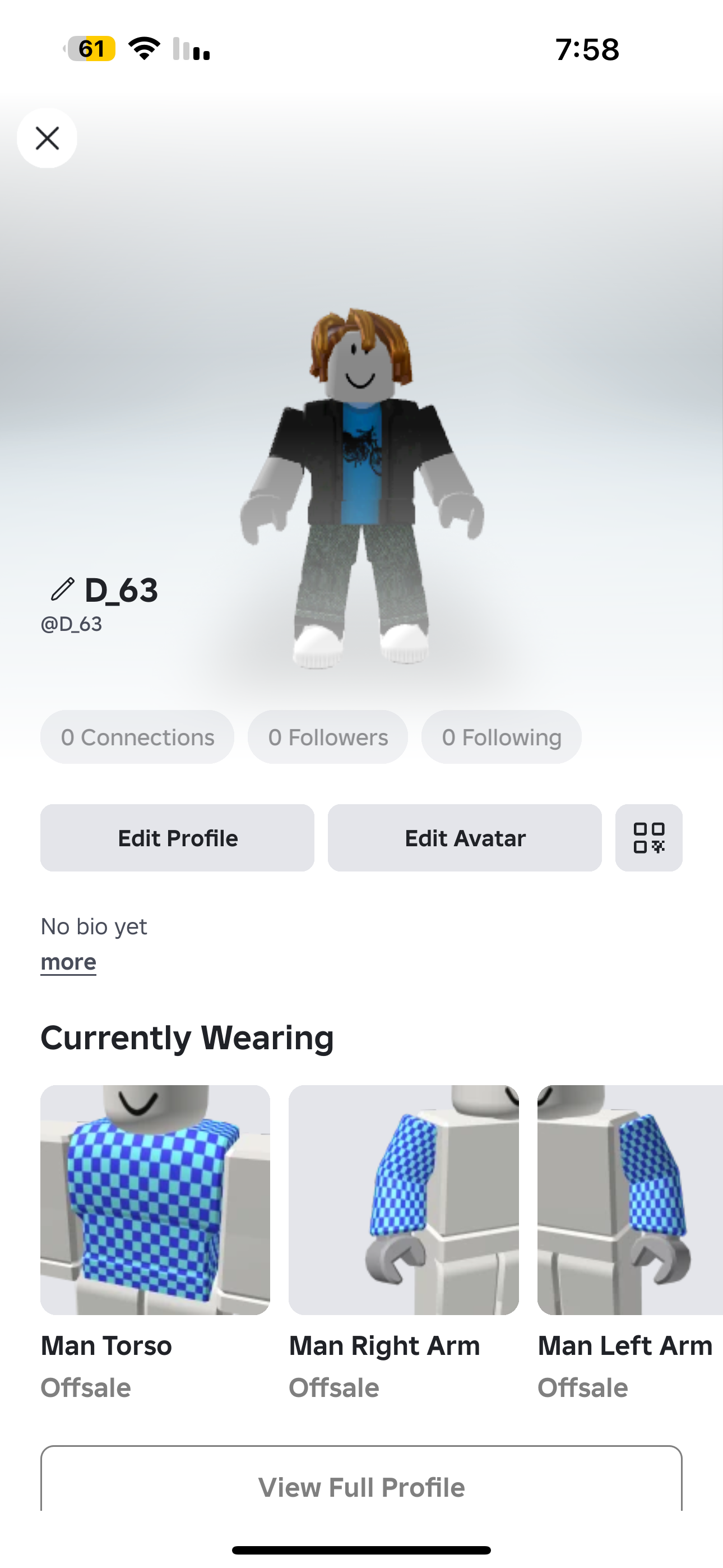
Task: Open the Man Torso item
Action: click(x=155, y=1200)
